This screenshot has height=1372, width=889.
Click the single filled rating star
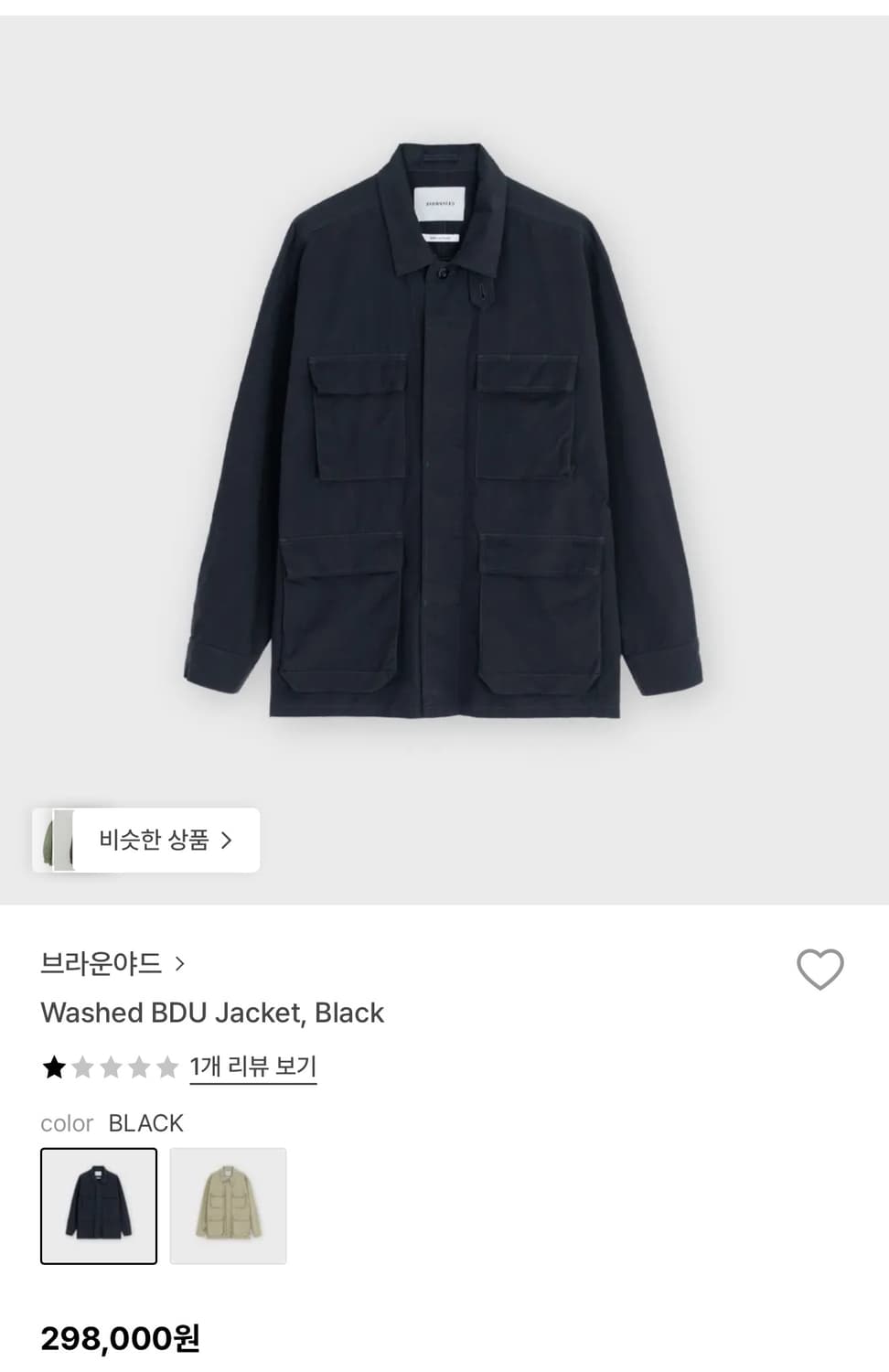point(52,1067)
